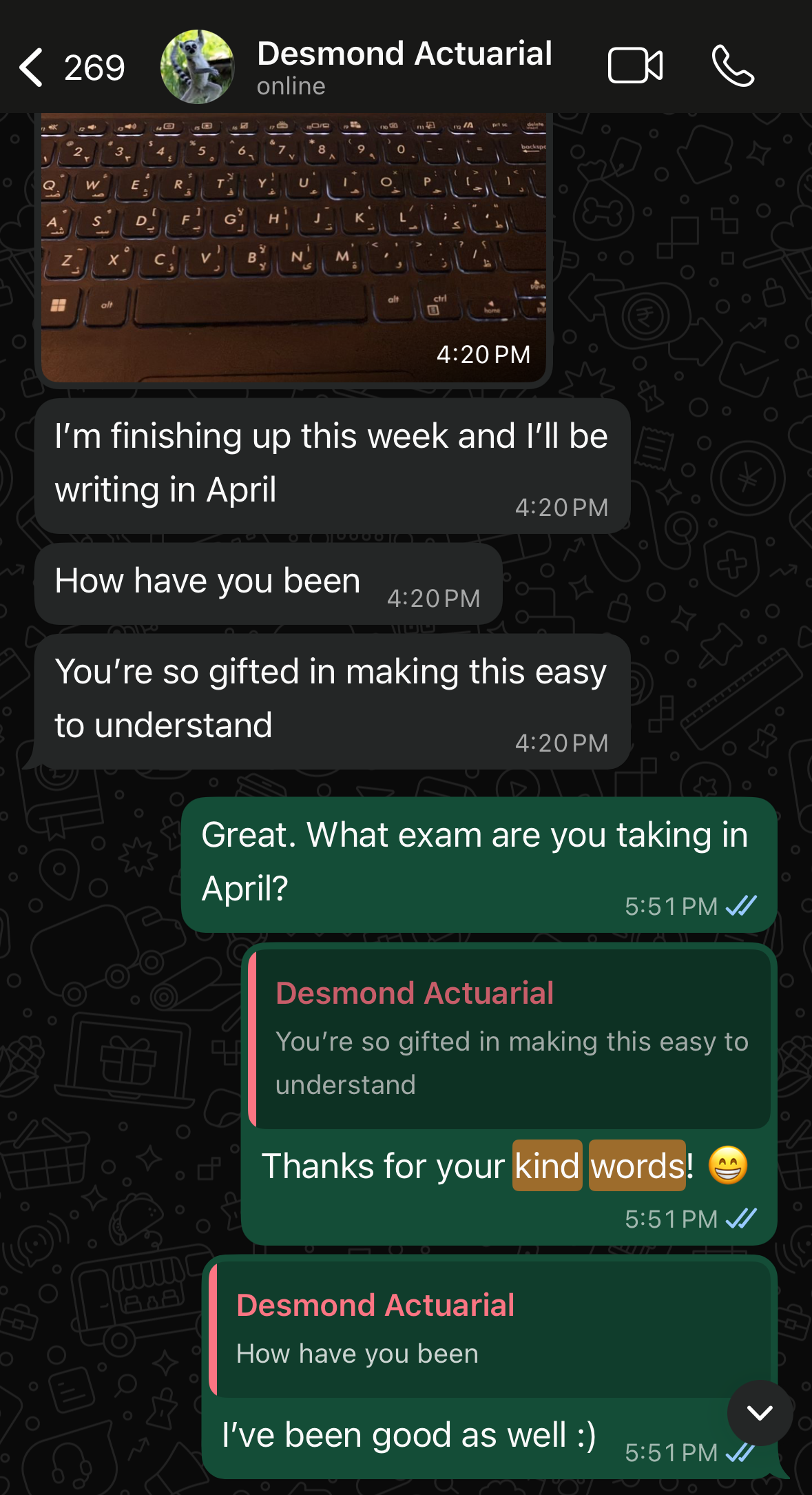Tap quoted message "You're so gifted in making"
Viewport: 812px width, 1495px height.
(510, 1038)
